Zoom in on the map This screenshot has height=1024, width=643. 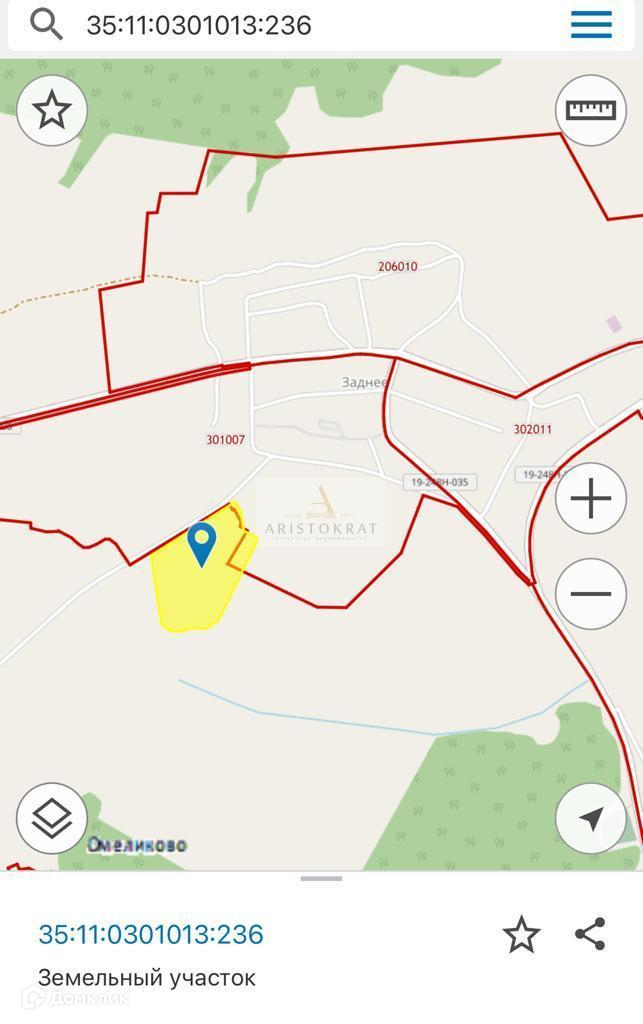(591, 498)
